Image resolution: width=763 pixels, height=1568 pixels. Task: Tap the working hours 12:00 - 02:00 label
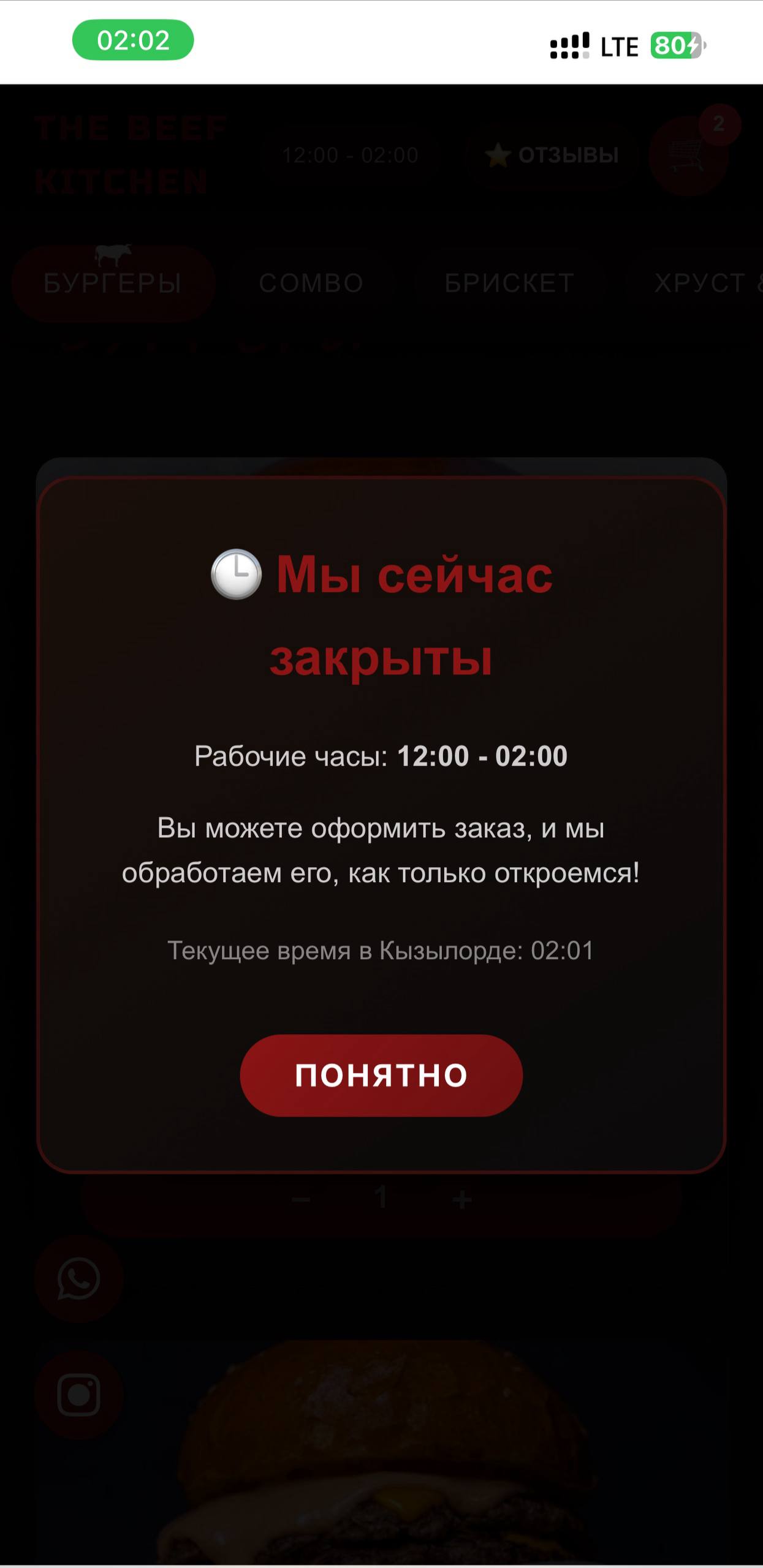[351, 154]
